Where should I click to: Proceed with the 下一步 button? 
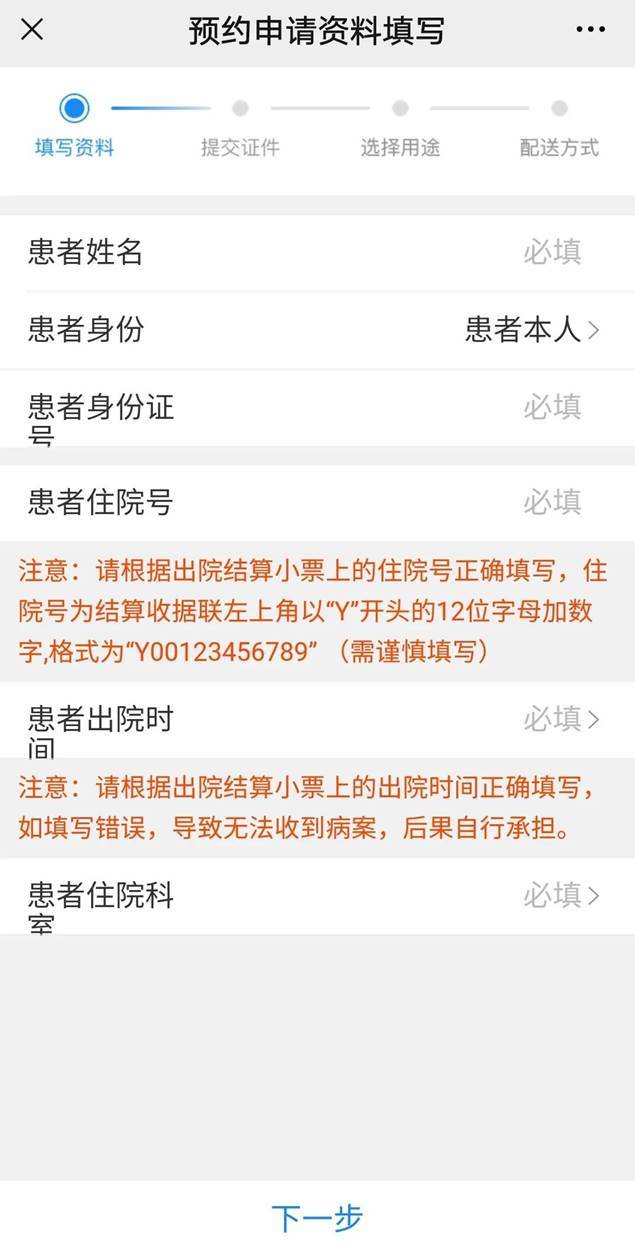[x=317, y=1218]
